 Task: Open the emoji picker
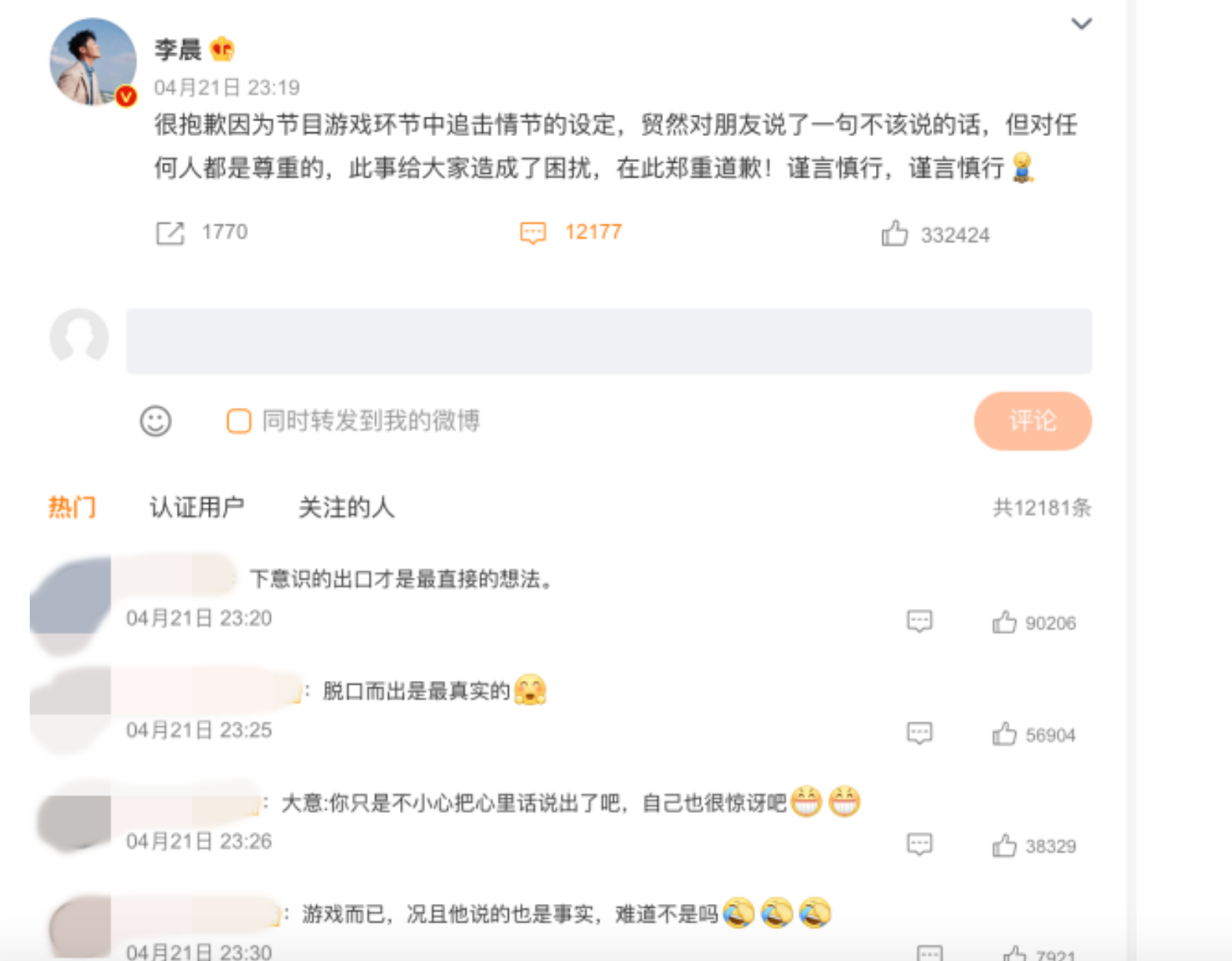click(155, 421)
